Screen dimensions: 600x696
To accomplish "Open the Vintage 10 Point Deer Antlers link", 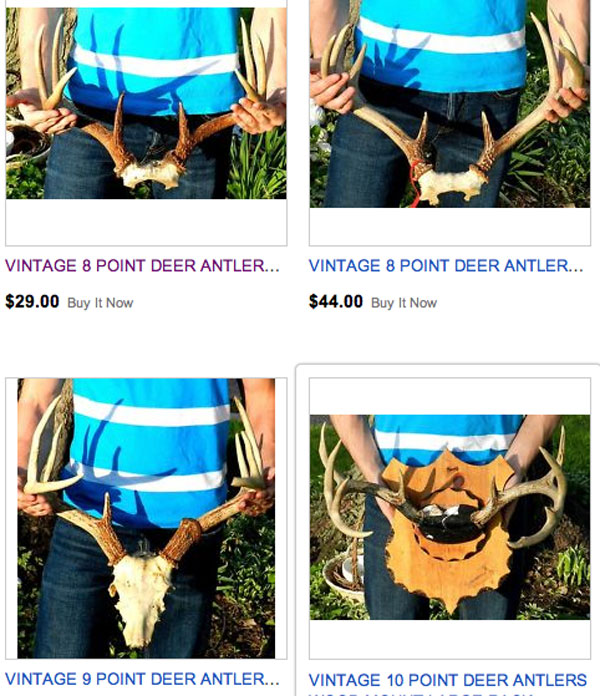I will (447, 680).
